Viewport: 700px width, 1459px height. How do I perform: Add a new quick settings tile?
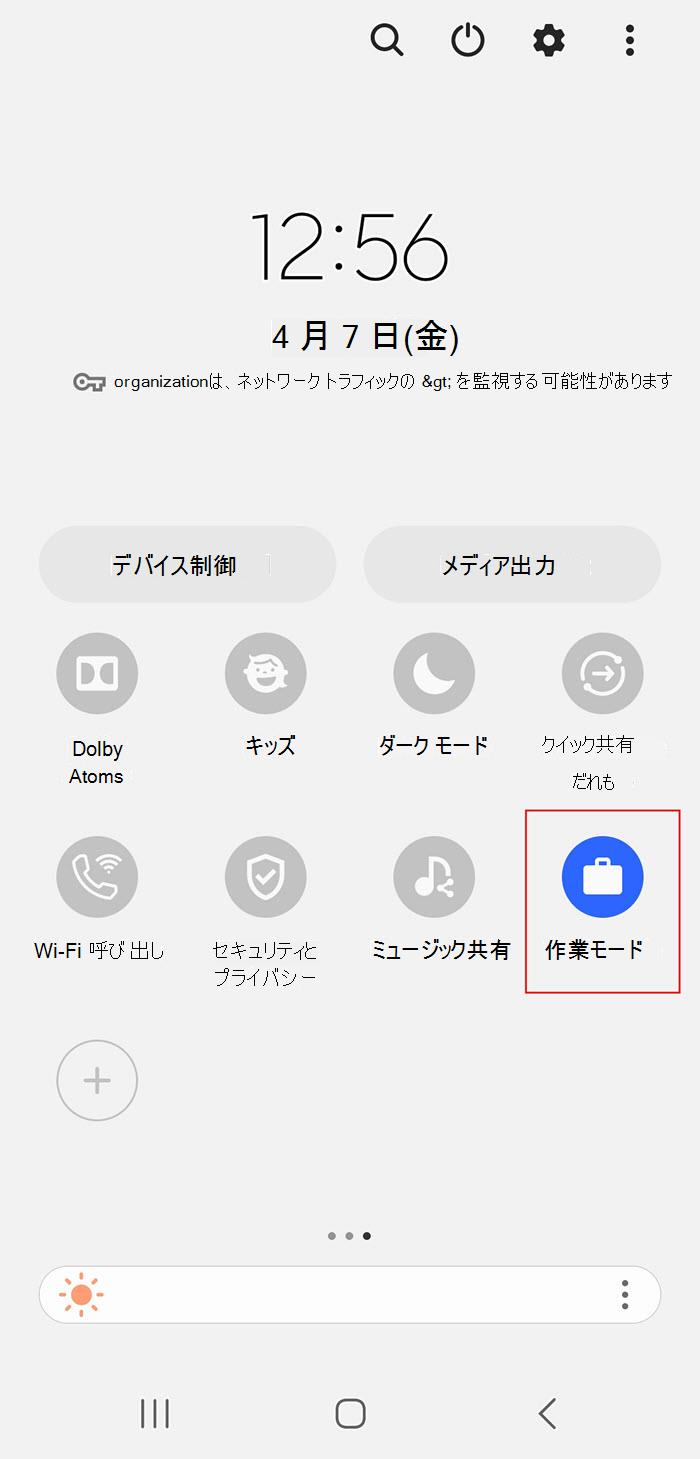[x=97, y=1080]
